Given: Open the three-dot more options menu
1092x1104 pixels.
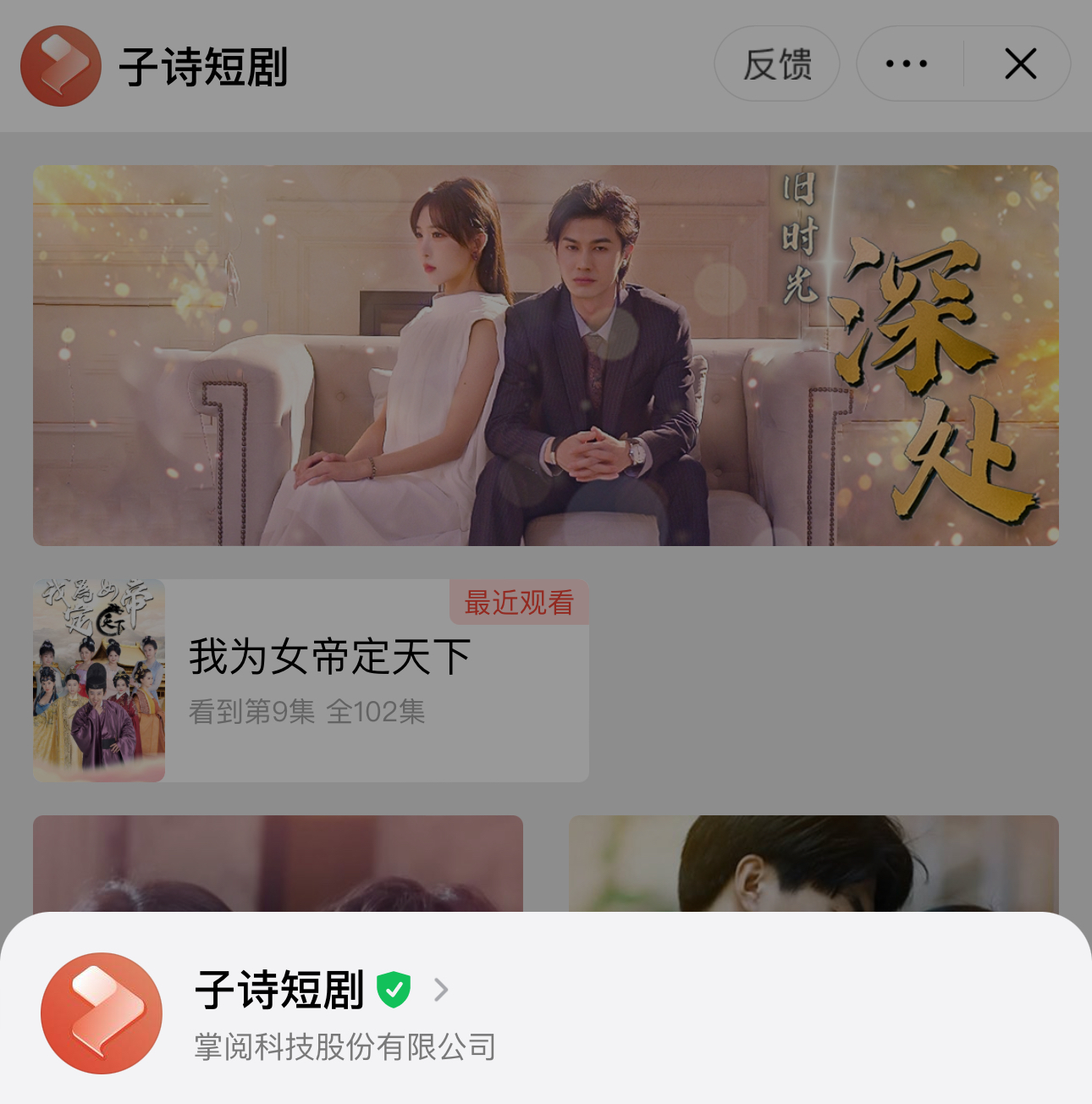Looking at the screenshot, I should click(x=907, y=64).
